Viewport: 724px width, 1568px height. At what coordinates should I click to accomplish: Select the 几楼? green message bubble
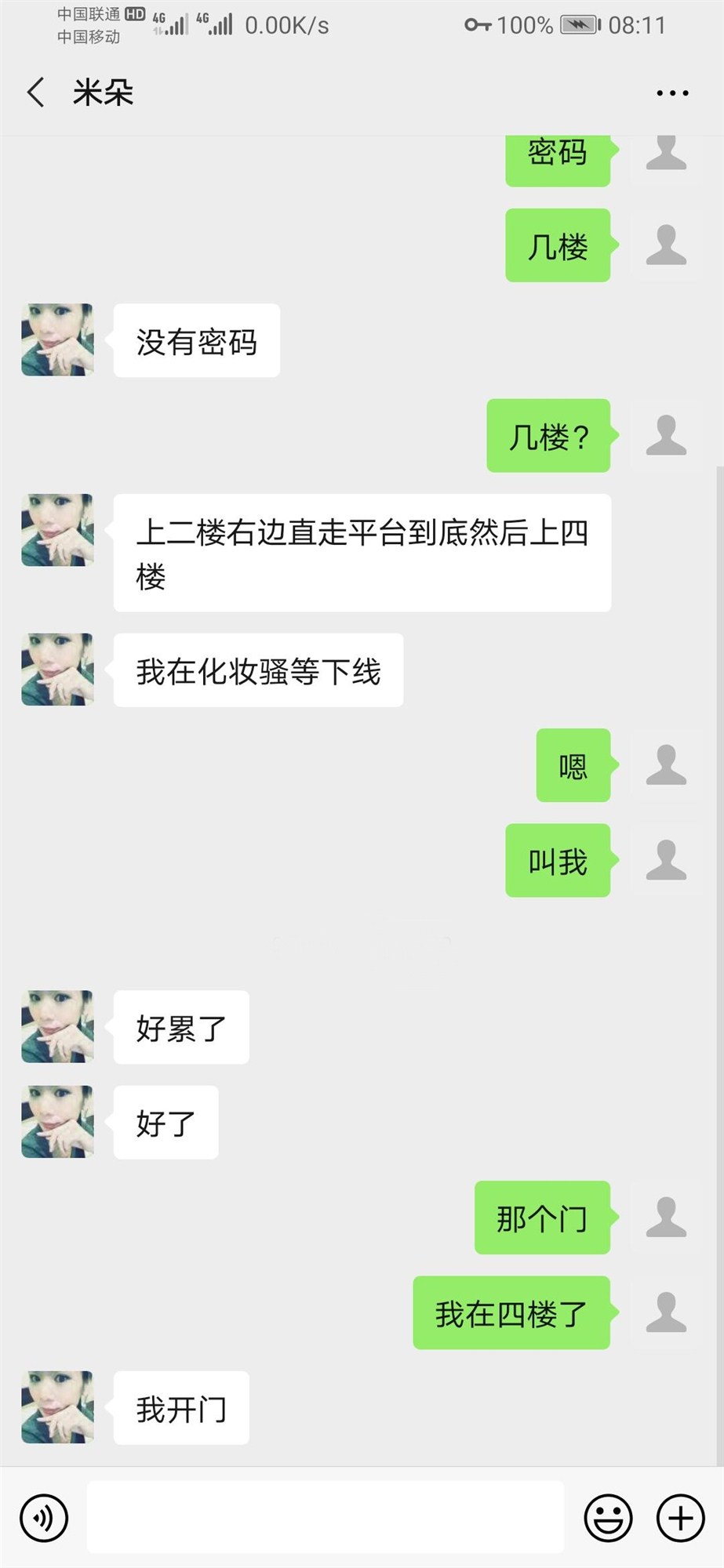[x=548, y=436]
